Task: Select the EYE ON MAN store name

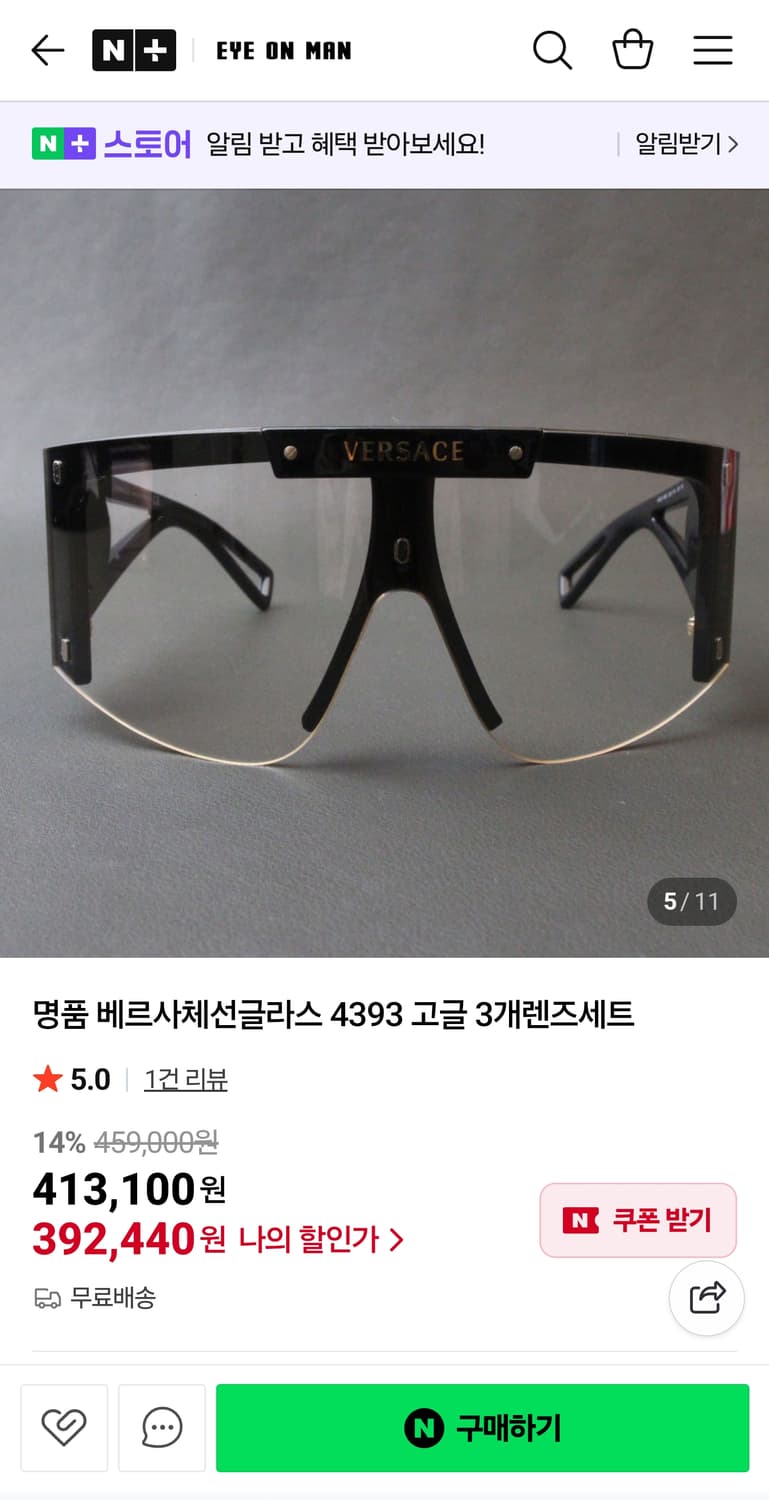Action: point(283,50)
